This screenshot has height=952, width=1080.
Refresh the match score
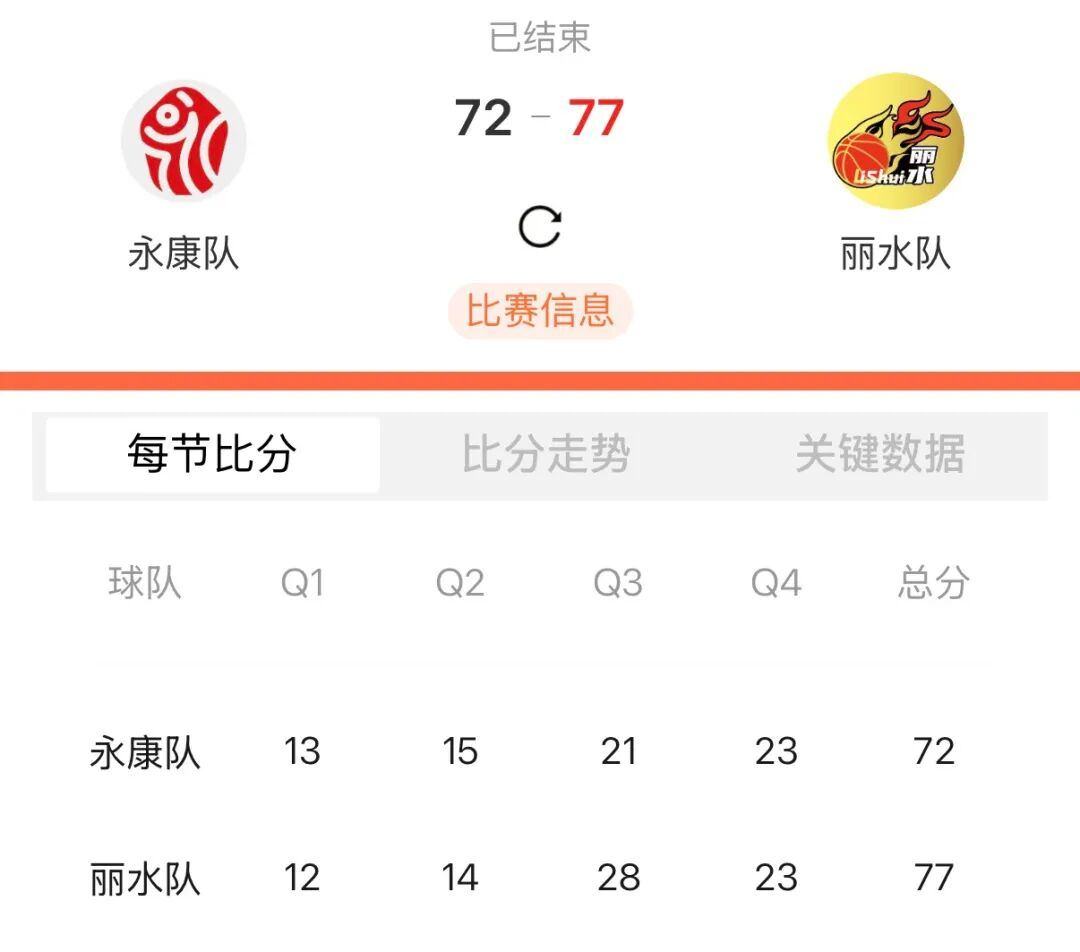click(x=540, y=227)
